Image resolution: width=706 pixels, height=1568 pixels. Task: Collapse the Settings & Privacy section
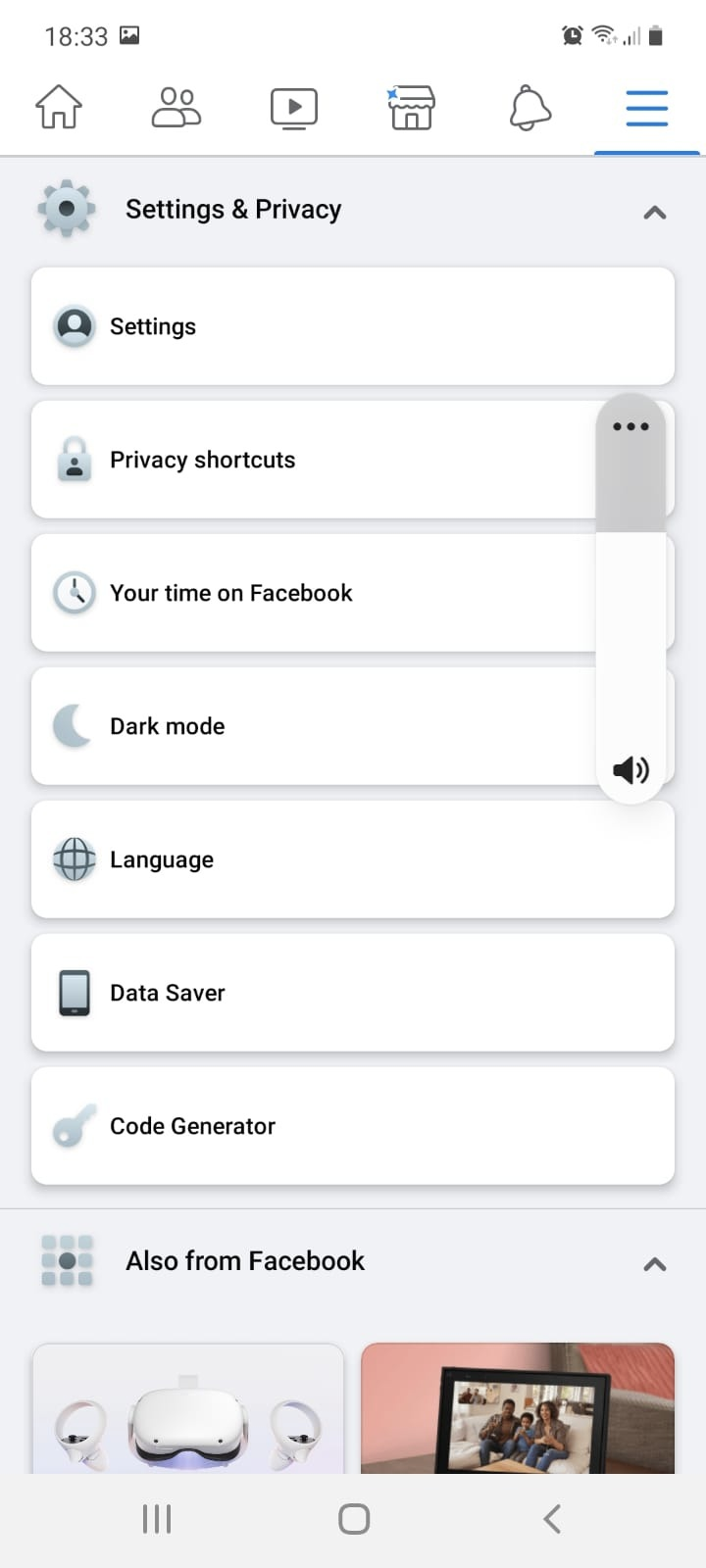coord(654,212)
